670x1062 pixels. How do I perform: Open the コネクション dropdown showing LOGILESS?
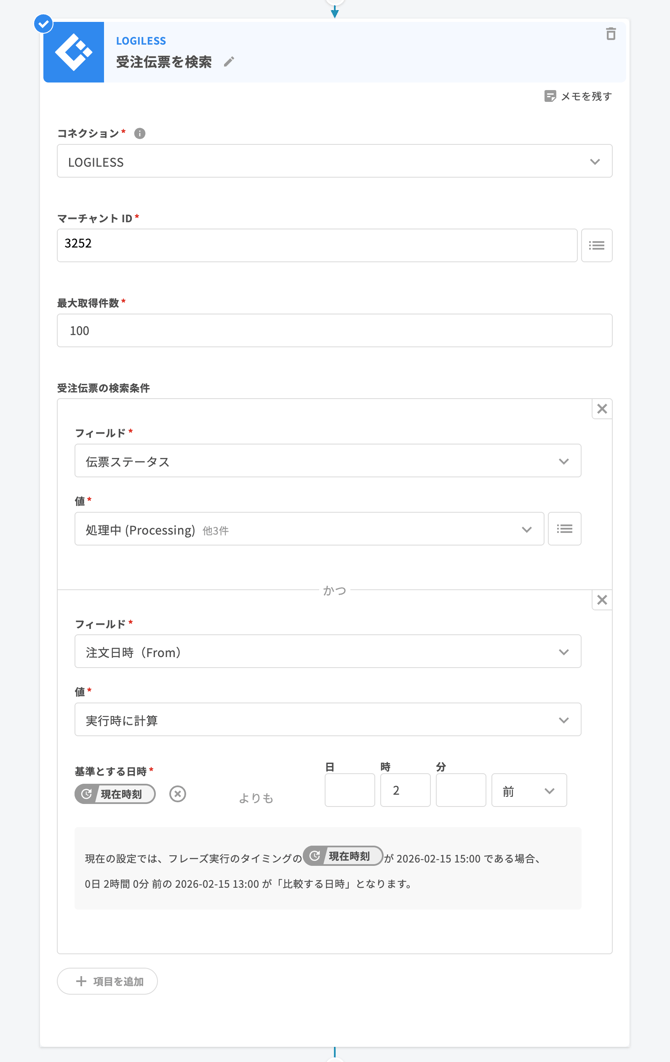(334, 162)
